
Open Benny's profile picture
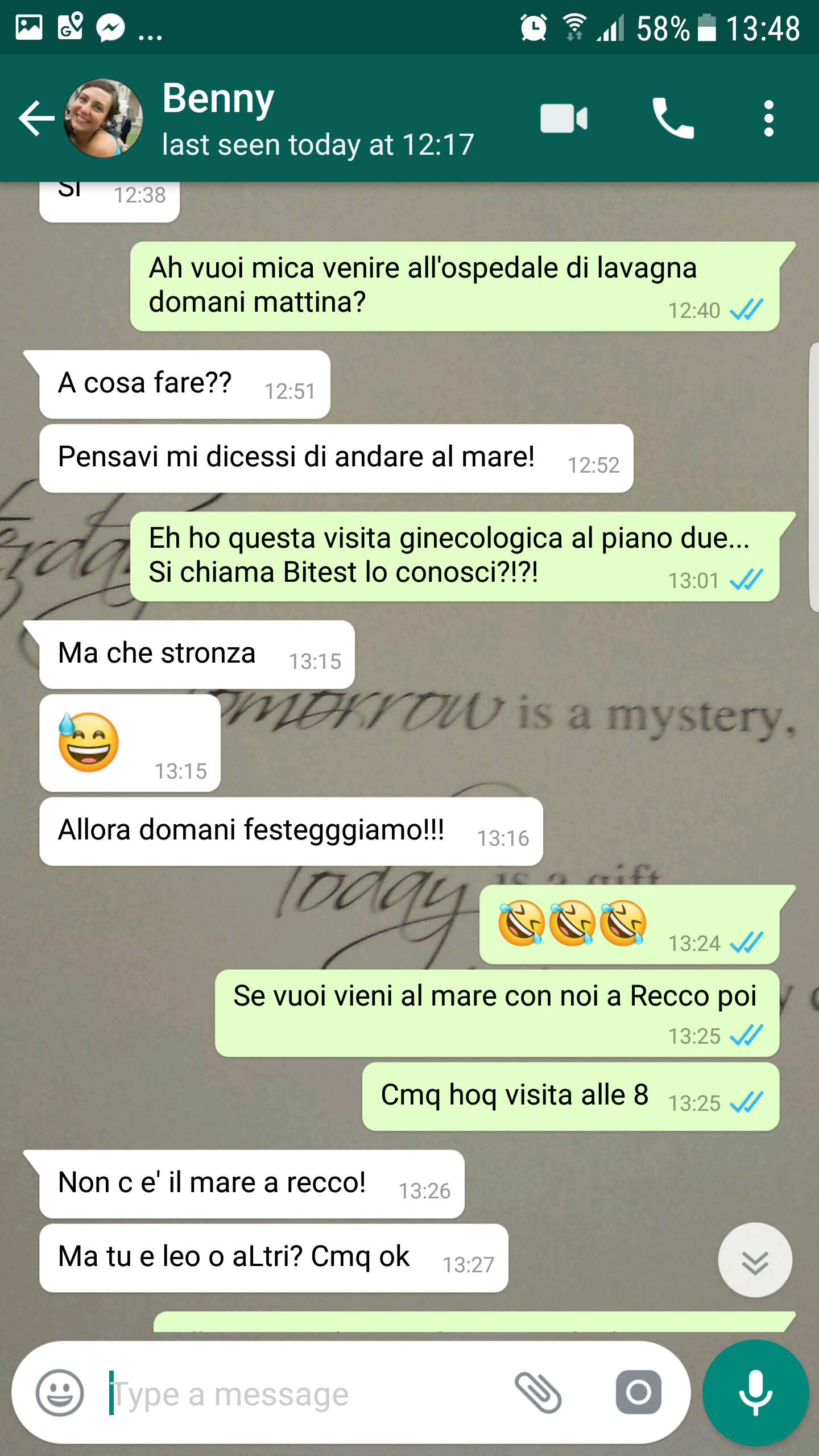pyautogui.click(x=104, y=118)
